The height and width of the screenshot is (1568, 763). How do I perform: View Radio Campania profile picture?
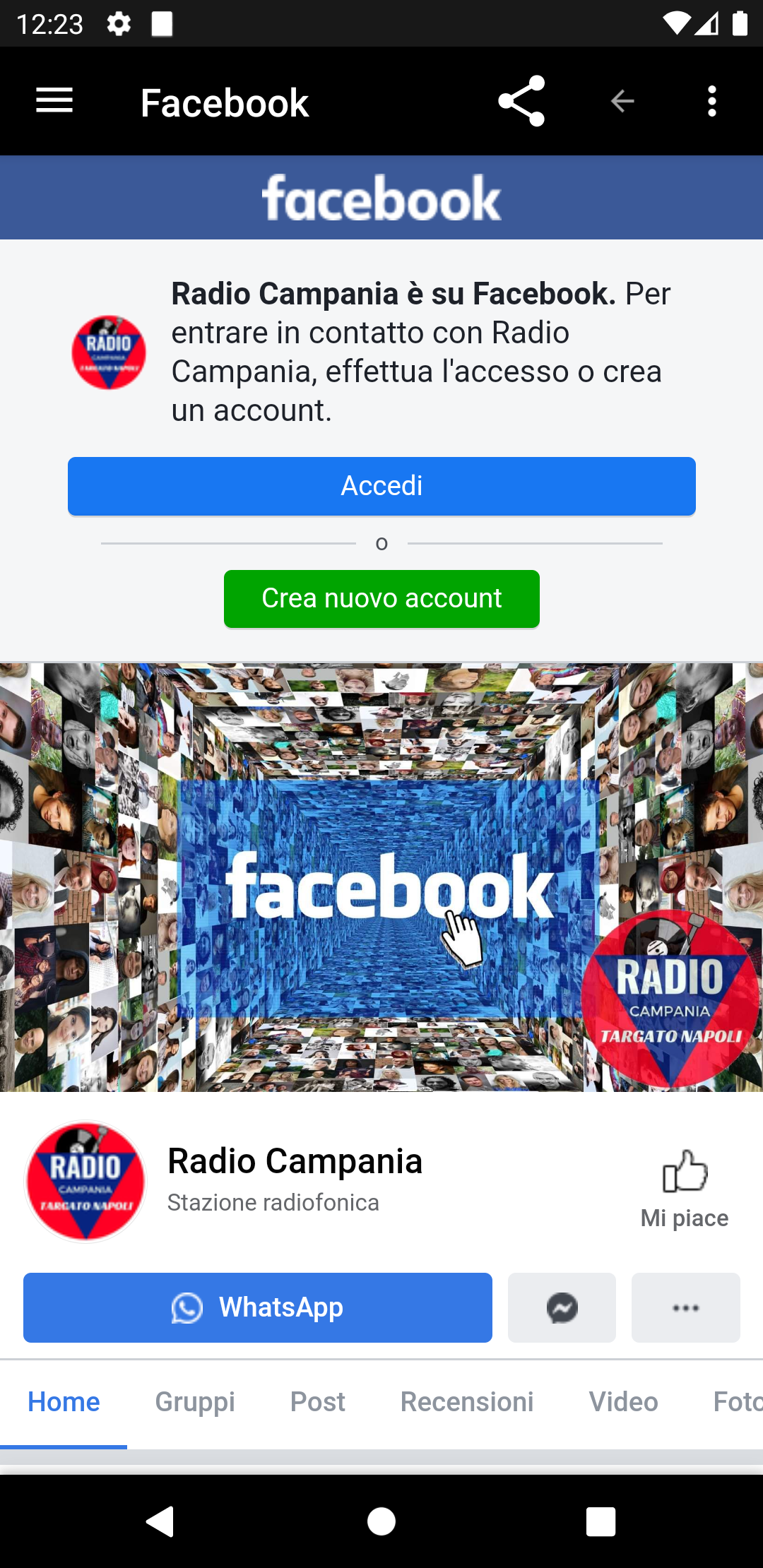point(85,1182)
